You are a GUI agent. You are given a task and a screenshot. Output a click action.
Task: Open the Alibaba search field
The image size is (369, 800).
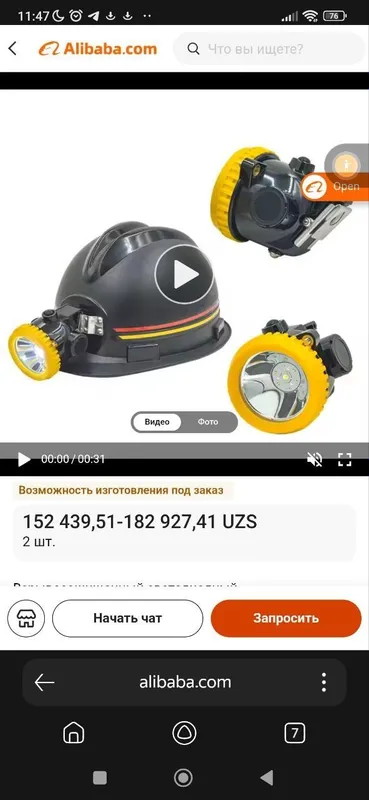tap(269, 49)
